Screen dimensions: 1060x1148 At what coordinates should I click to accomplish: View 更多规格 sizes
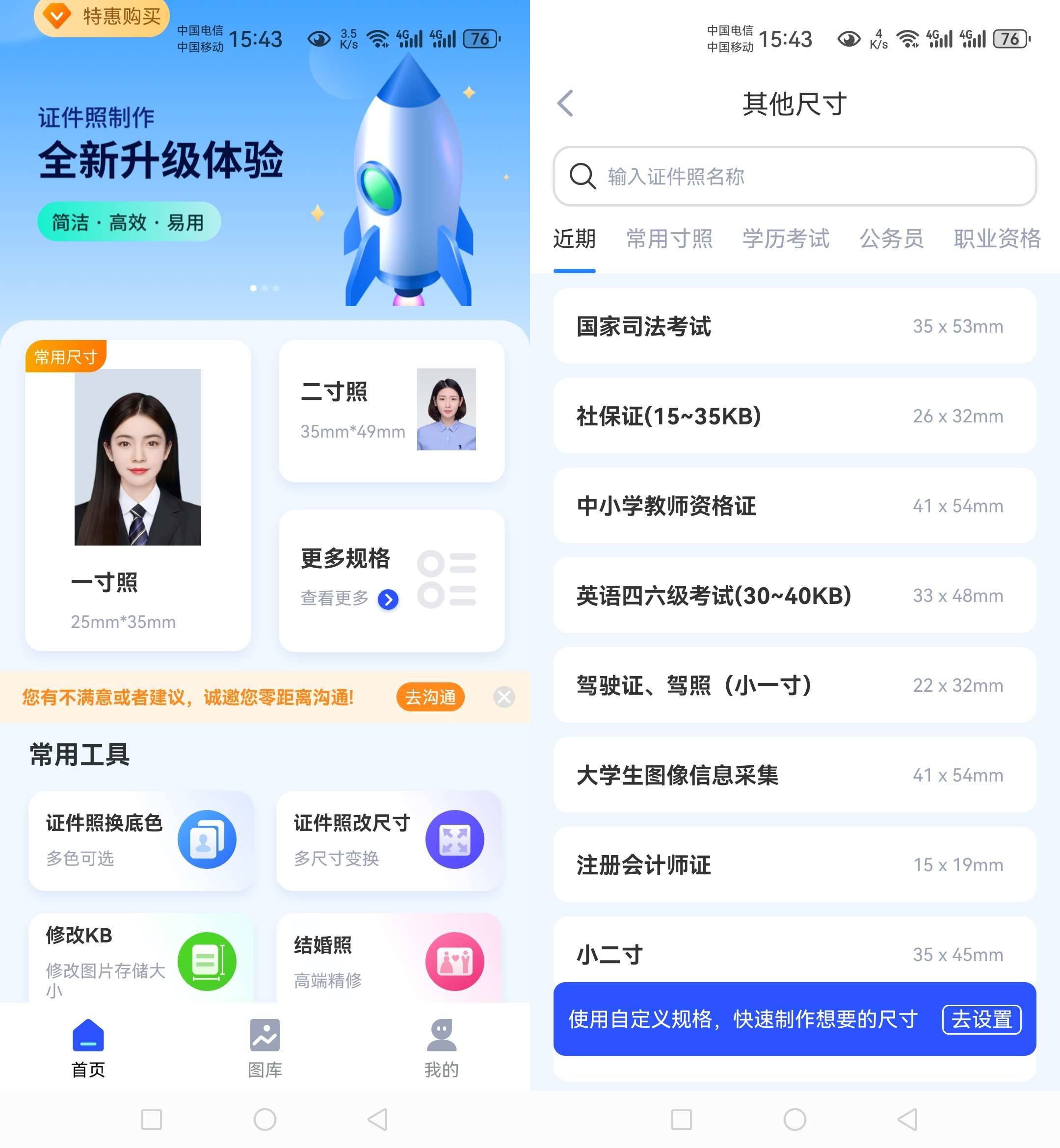391,580
